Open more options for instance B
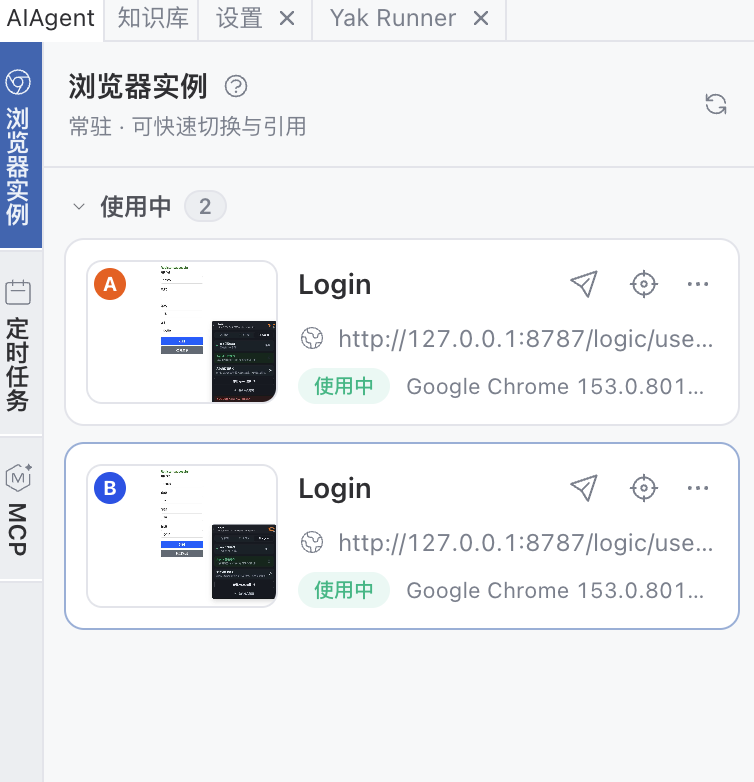This screenshot has height=782, width=754. pyautogui.click(x=698, y=488)
